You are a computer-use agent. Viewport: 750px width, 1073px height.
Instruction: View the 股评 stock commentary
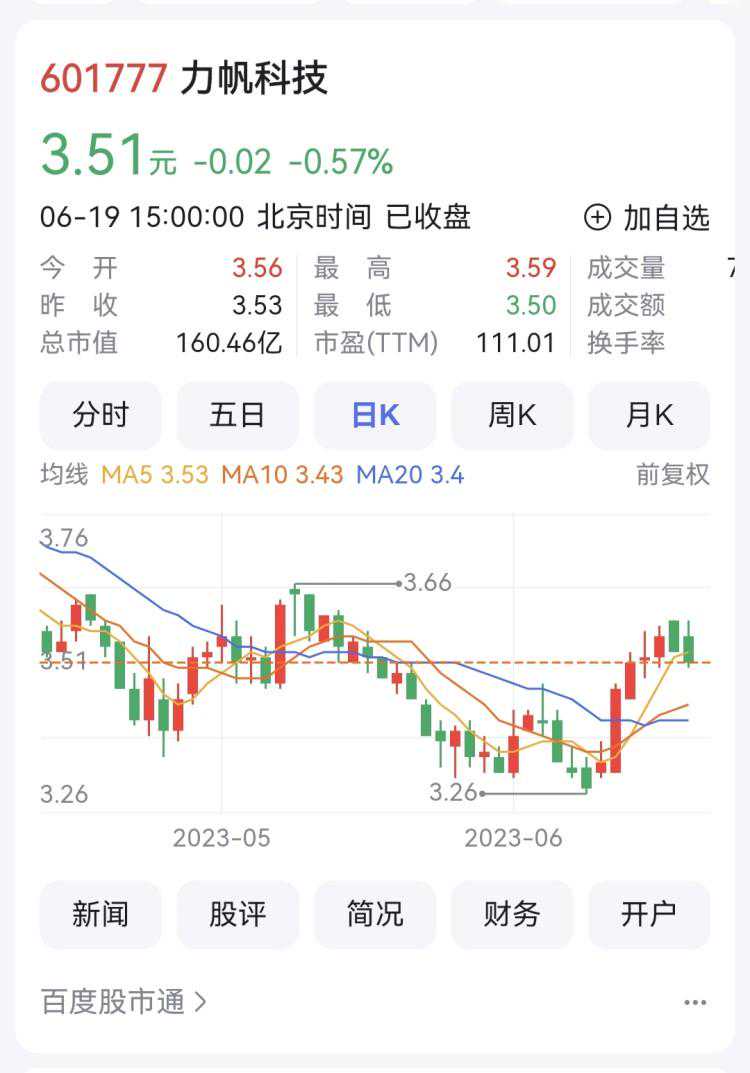pos(237,914)
